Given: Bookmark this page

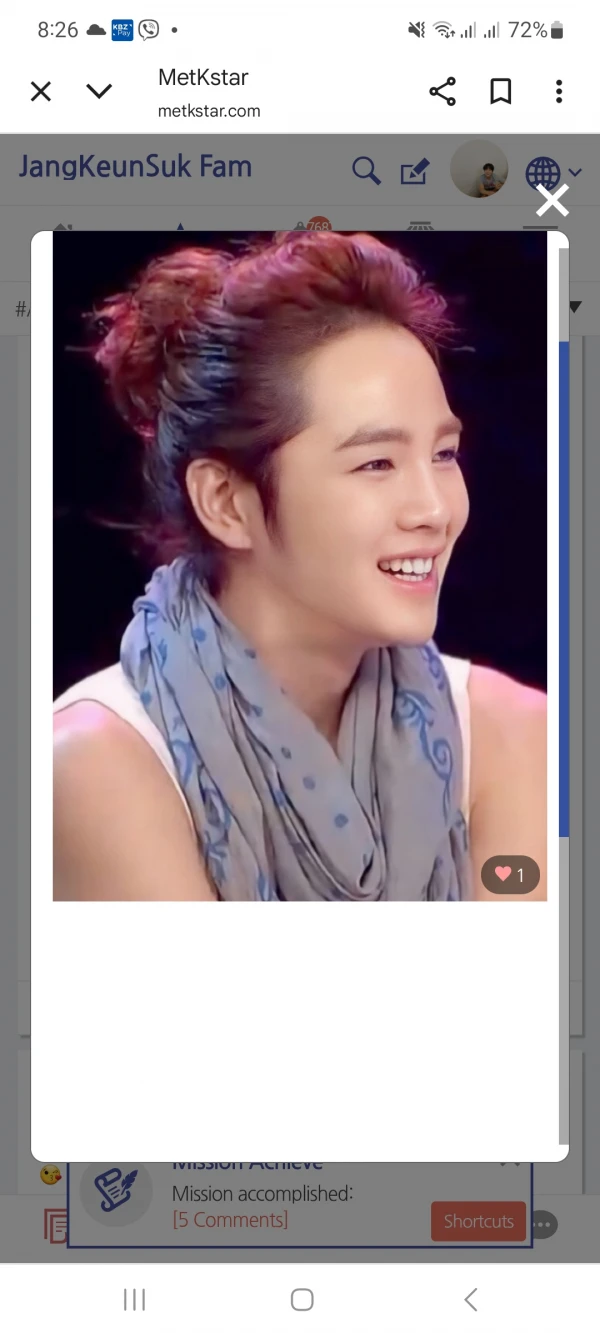Looking at the screenshot, I should pyautogui.click(x=501, y=92).
